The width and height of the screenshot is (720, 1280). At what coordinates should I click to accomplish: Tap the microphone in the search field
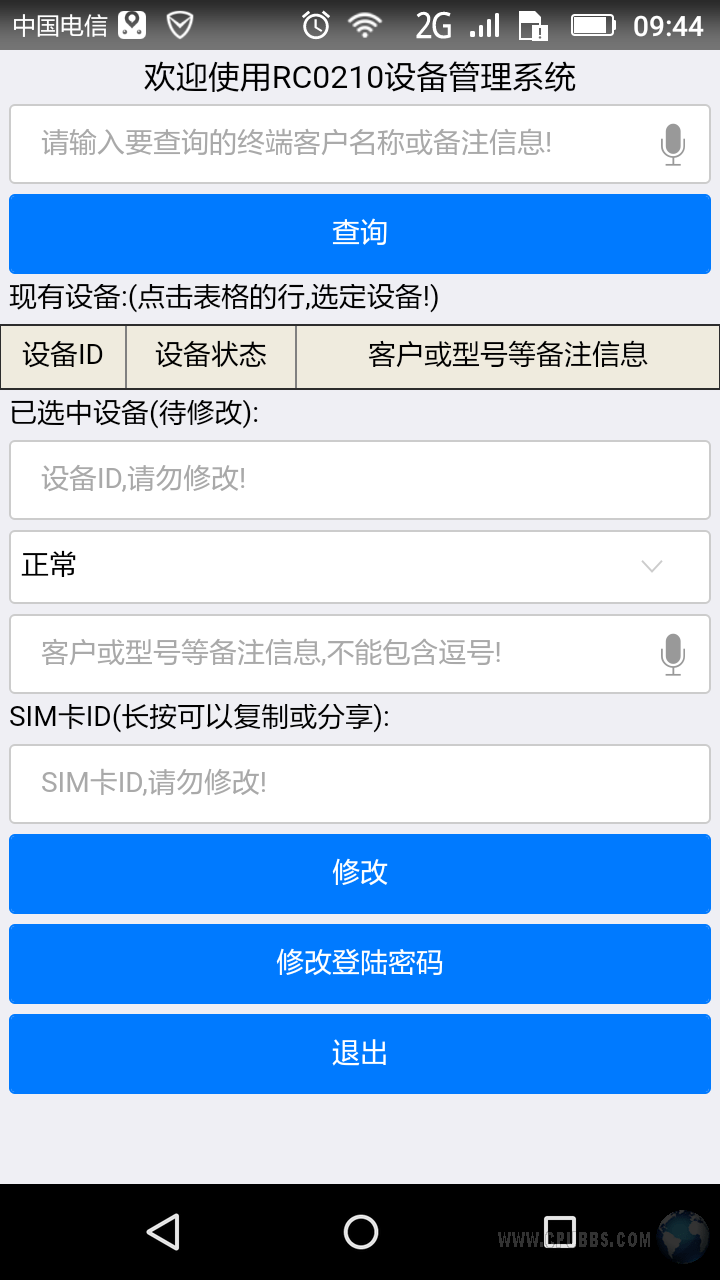point(673,145)
